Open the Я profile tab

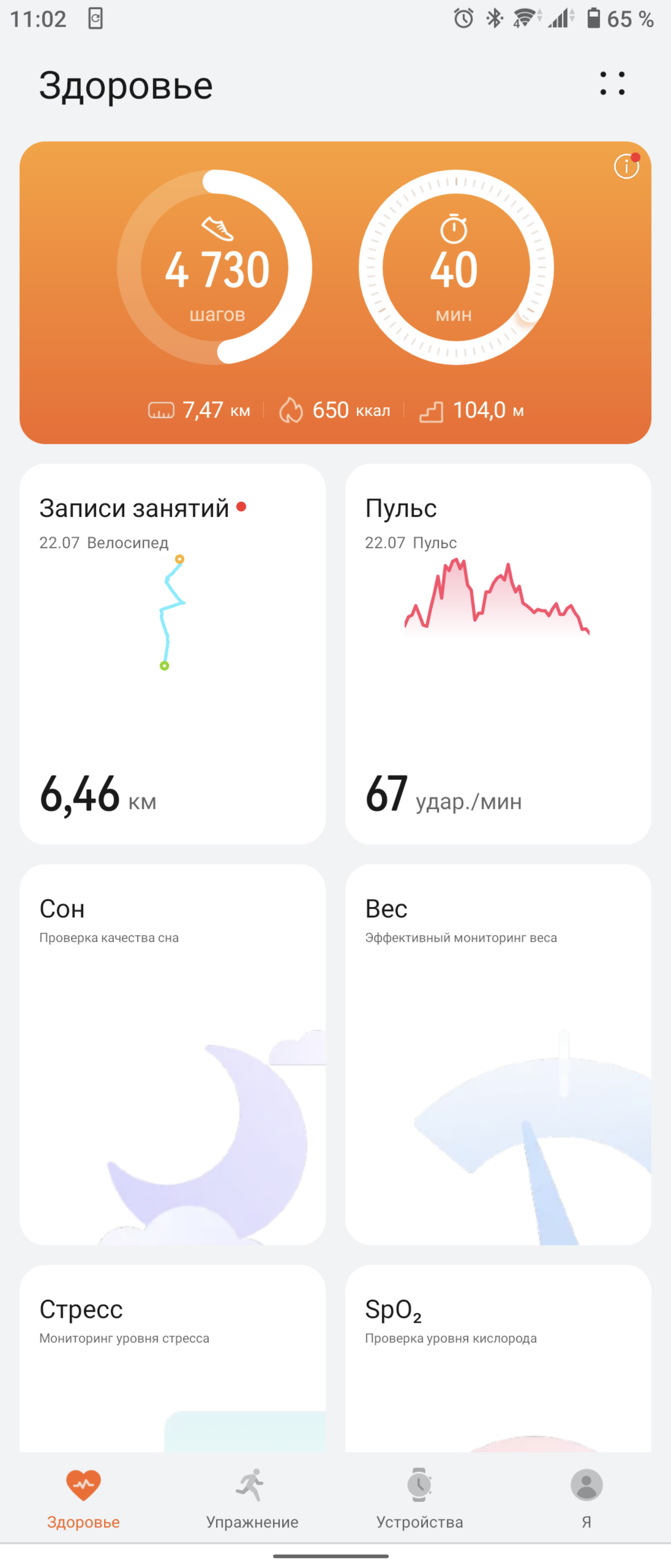tap(587, 1498)
